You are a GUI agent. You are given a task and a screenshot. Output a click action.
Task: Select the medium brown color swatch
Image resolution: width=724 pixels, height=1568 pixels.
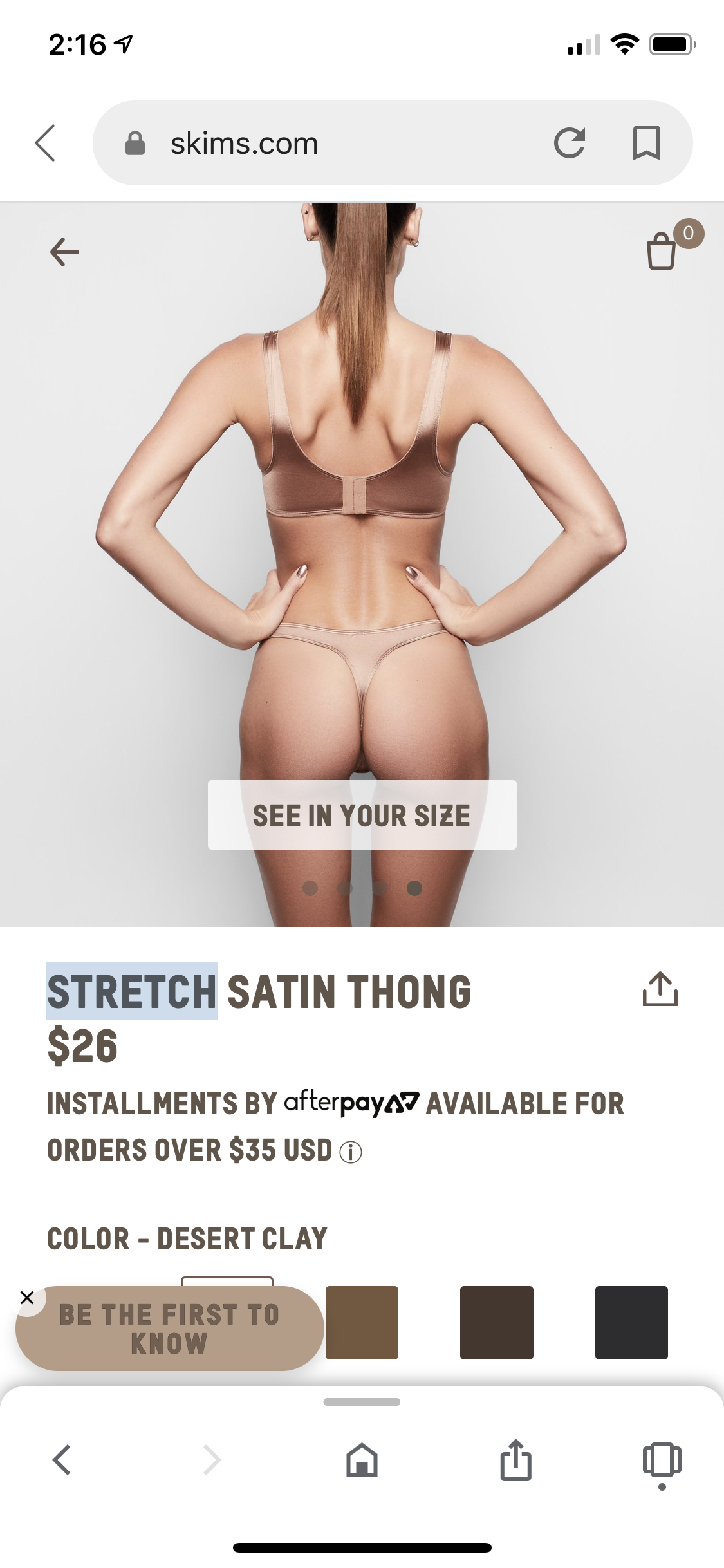[362, 1322]
